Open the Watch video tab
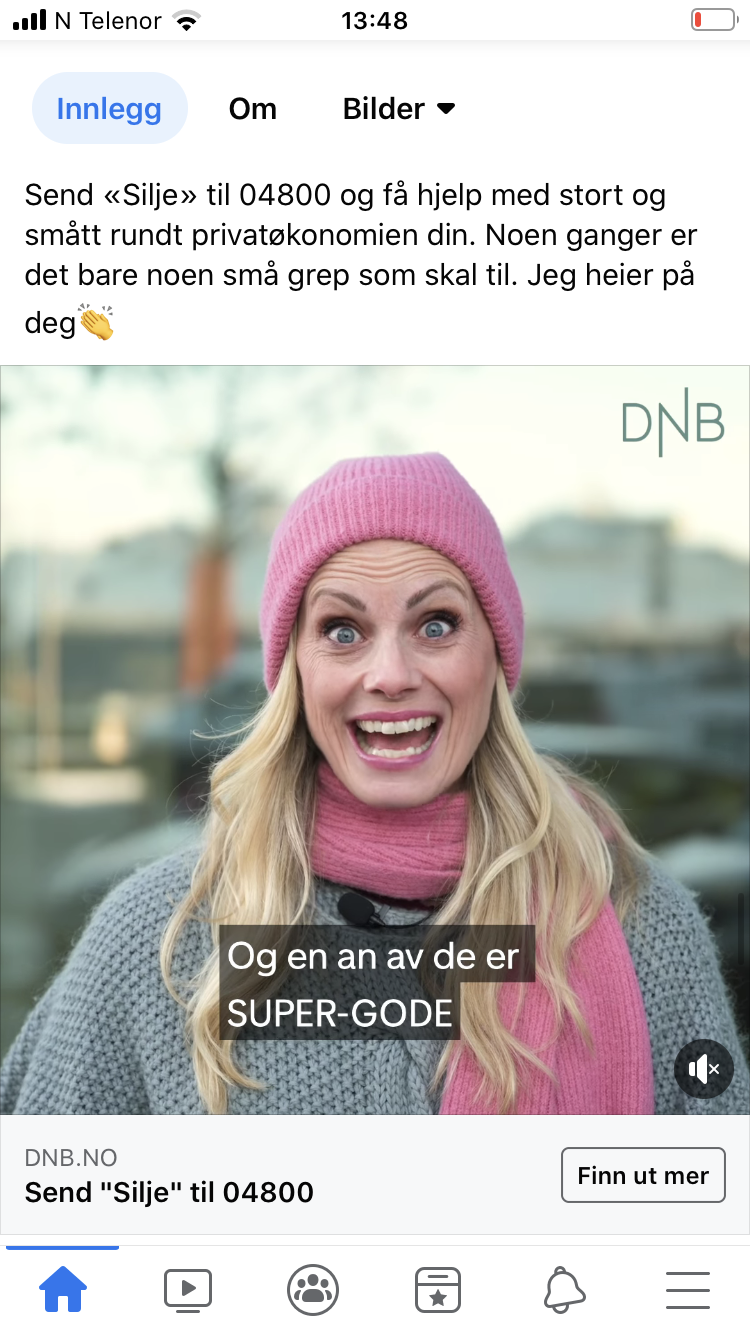The height and width of the screenshot is (1334, 750). click(x=188, y=1290)
